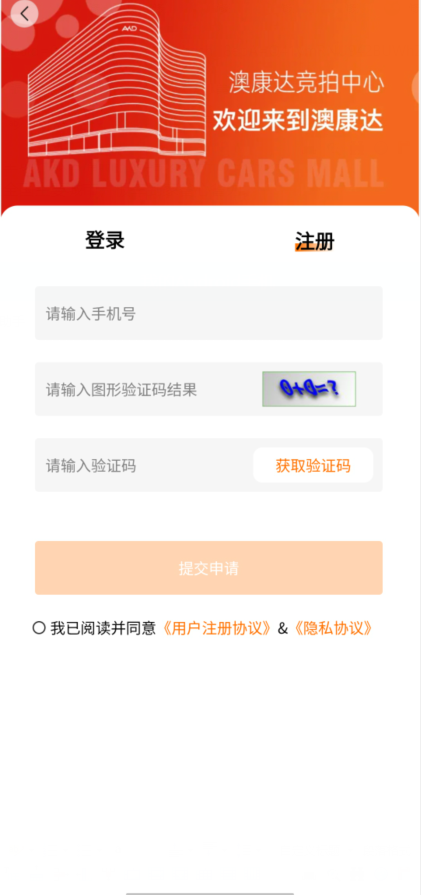The width and height of the screenshot is (421, 895).
Task: Focus the 请输入手机号 phone number field
Action: click(x=209, y=313)
